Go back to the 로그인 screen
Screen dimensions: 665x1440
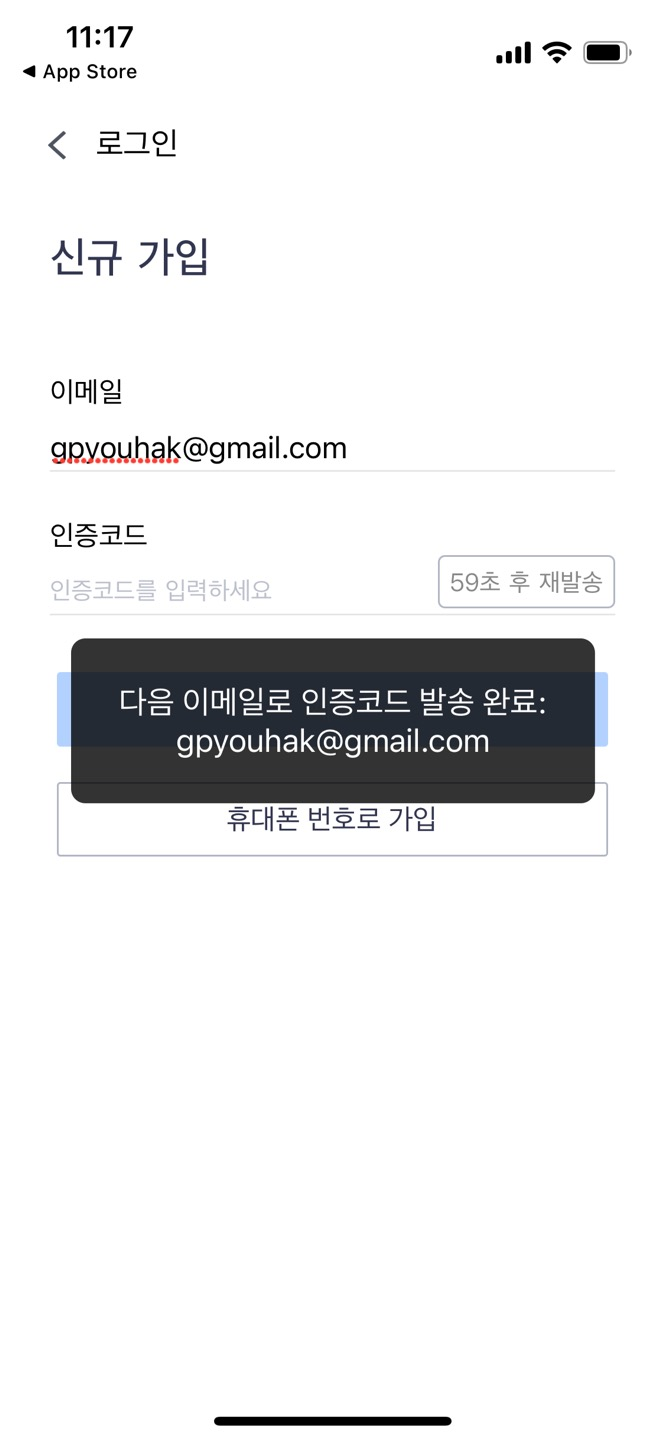click(x=58, y=145)
